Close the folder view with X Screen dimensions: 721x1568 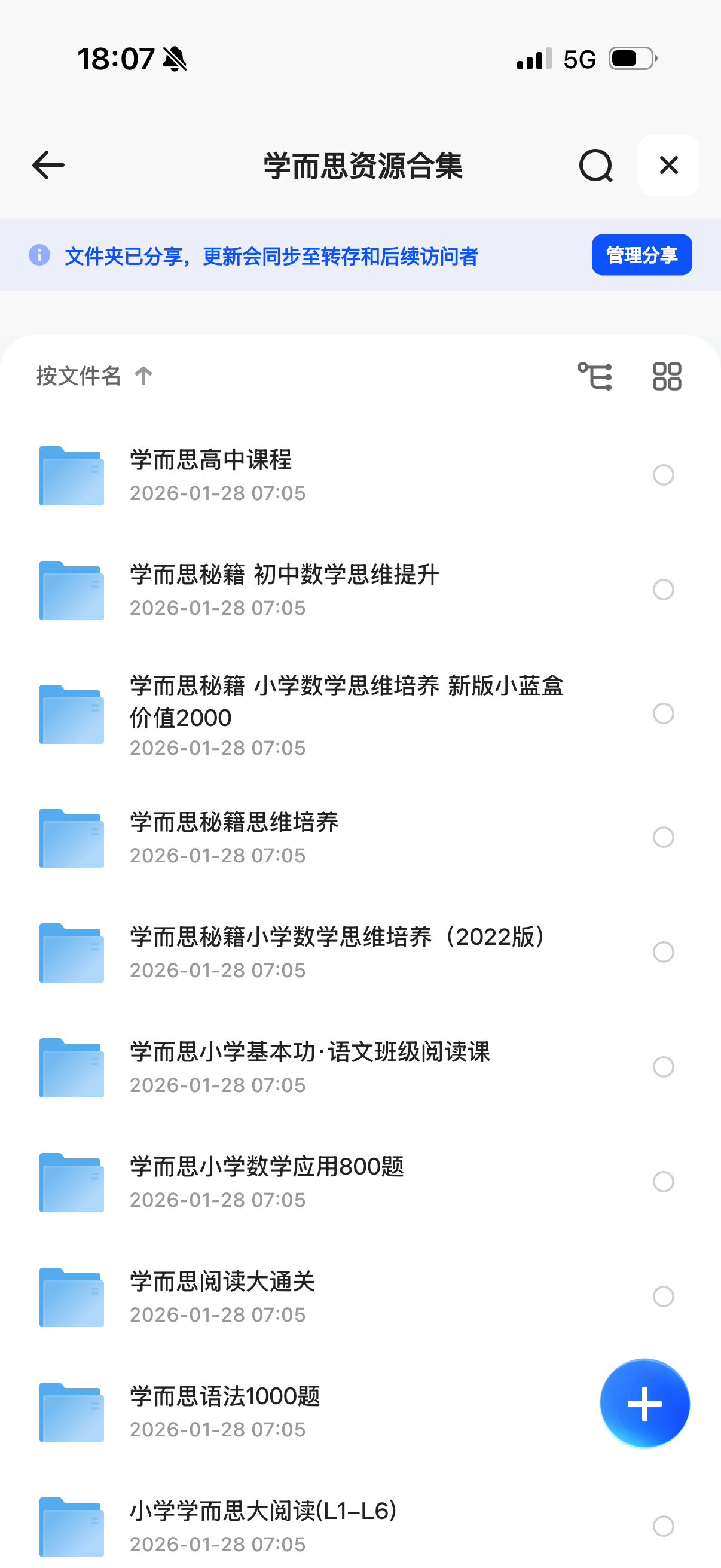pyautogui.click(x=668, y=165)
